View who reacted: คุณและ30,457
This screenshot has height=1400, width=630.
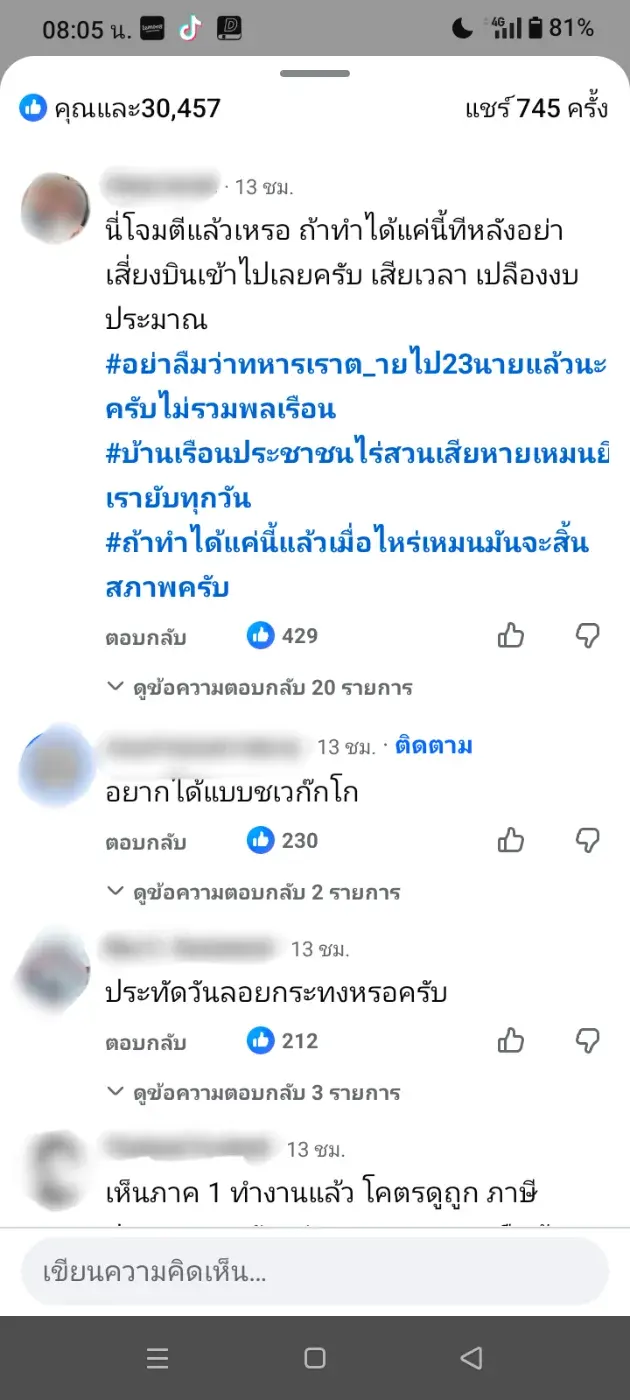point(120,108)
